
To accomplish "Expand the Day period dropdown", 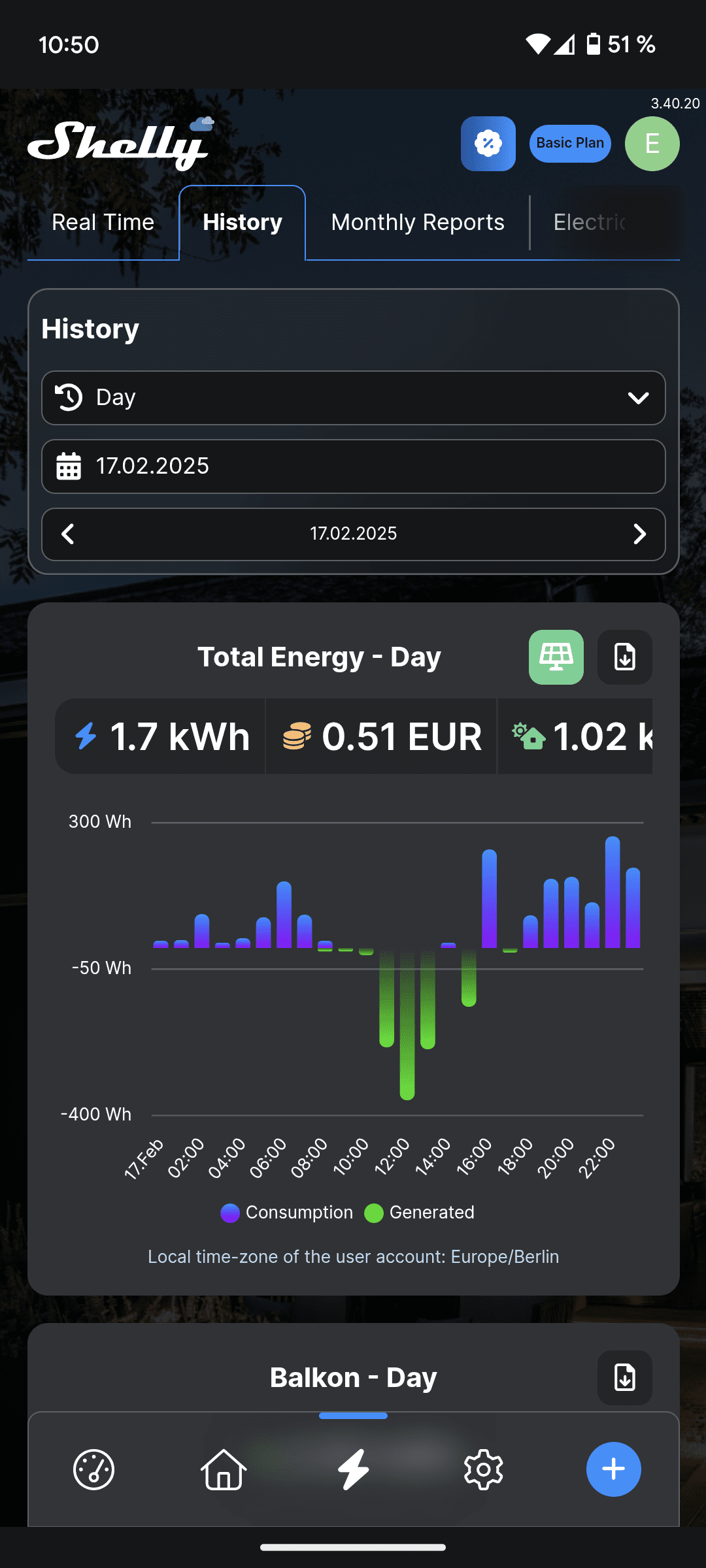I will [353, 398].
